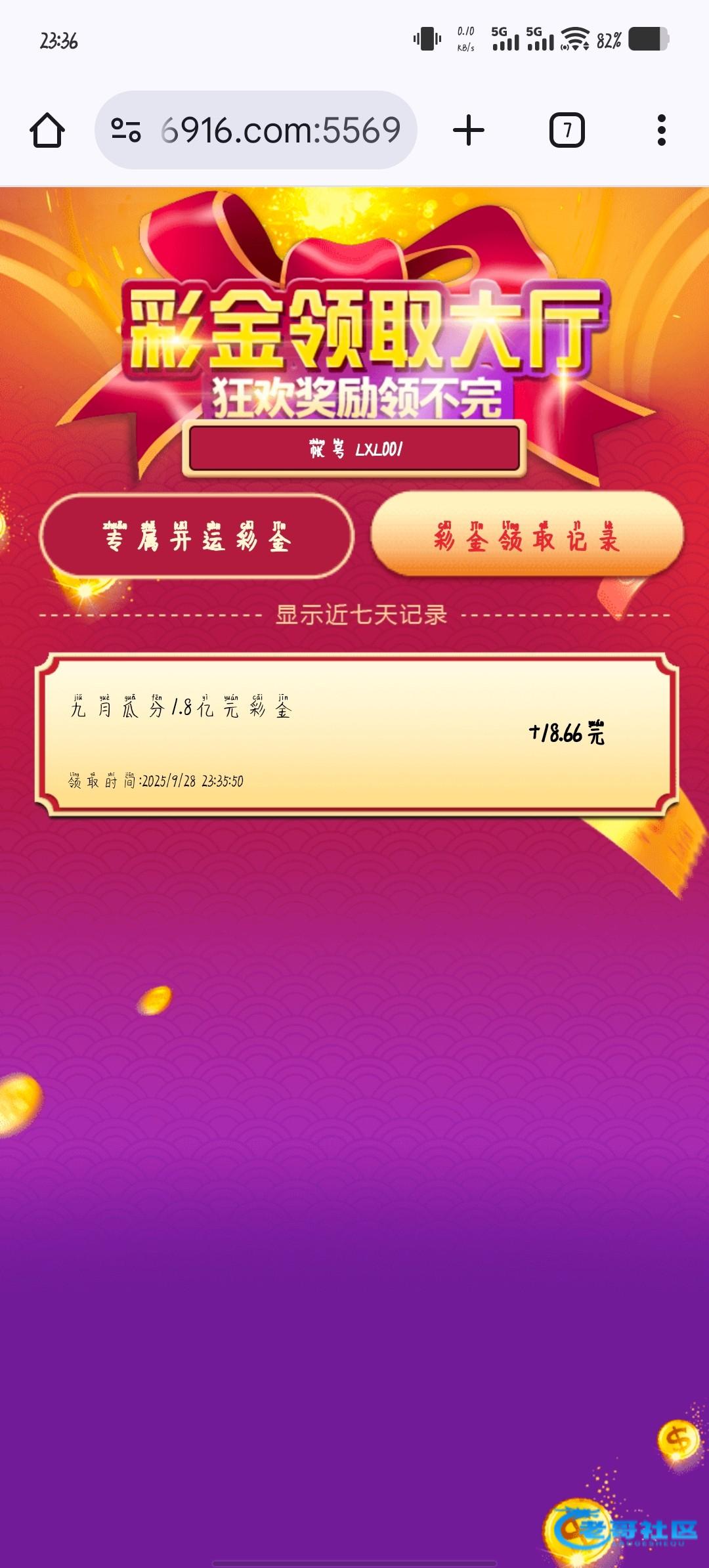
Task: Open the tab switcher showing 7 tabs
Action: pyautogui.click(x=567, y=130)
